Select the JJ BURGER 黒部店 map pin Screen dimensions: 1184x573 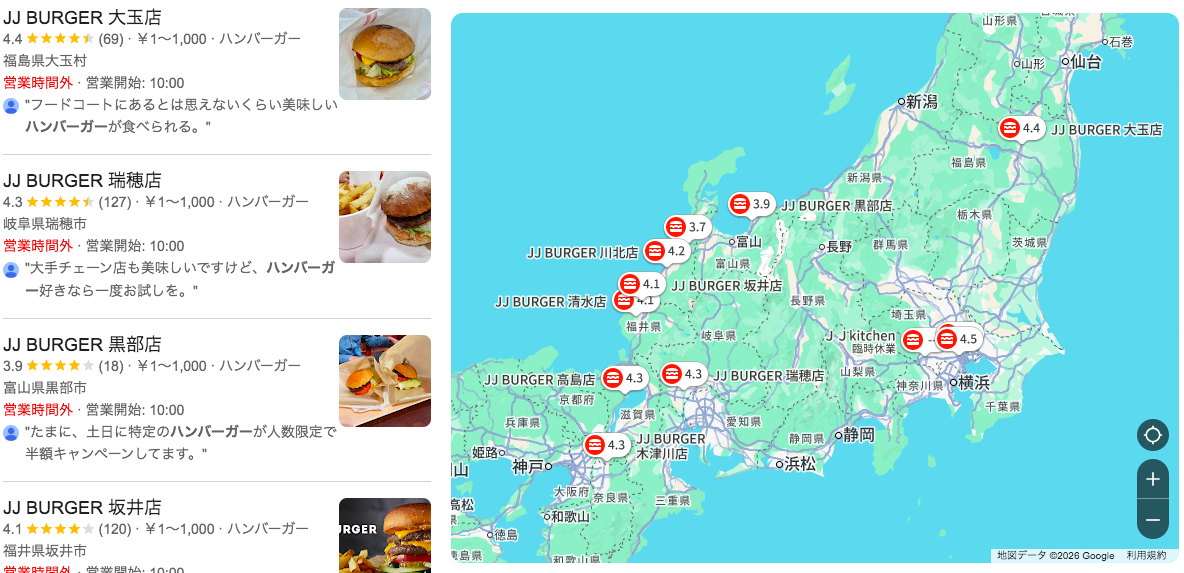[x=740, y=204]
